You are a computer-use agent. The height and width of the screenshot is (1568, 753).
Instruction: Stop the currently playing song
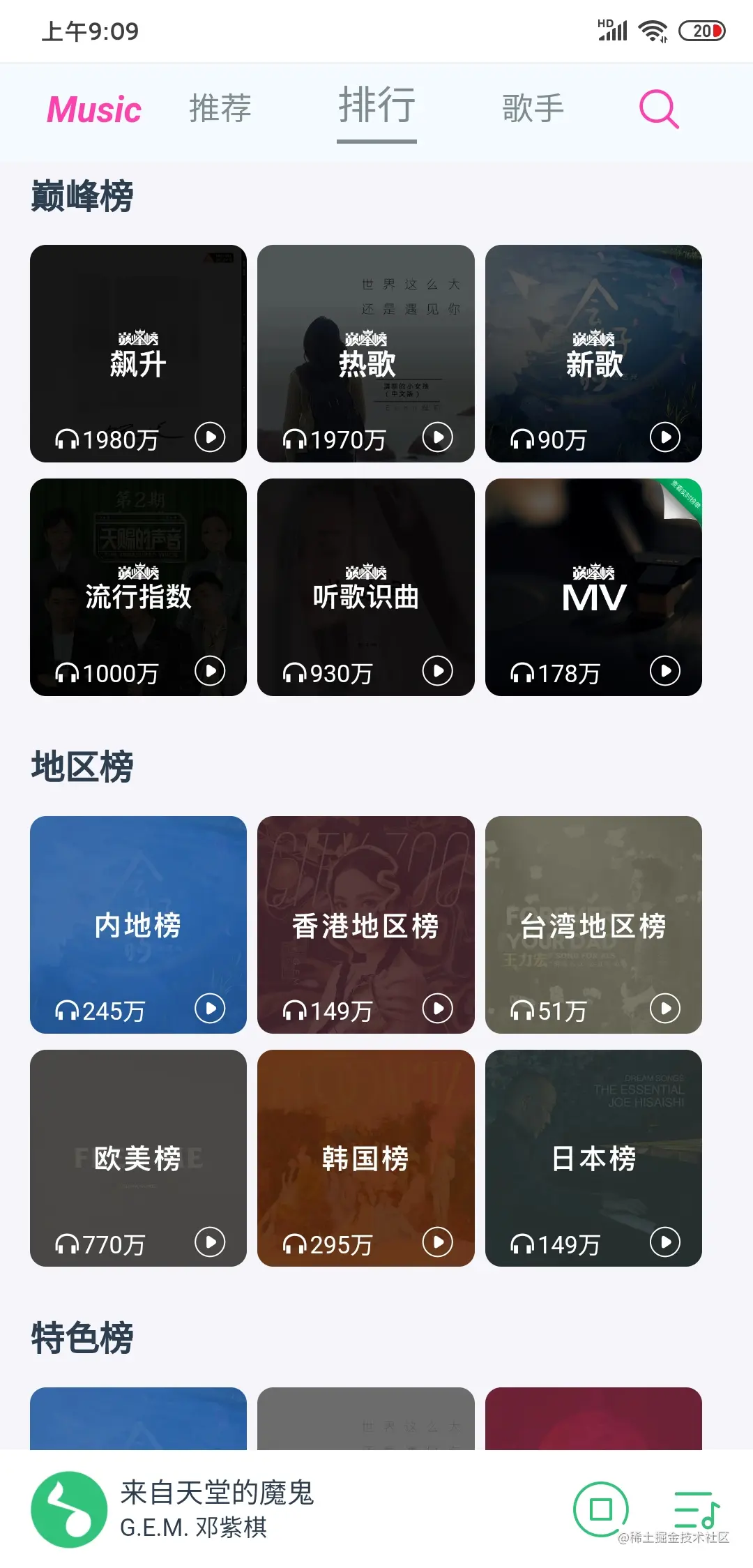point(601,1509)
